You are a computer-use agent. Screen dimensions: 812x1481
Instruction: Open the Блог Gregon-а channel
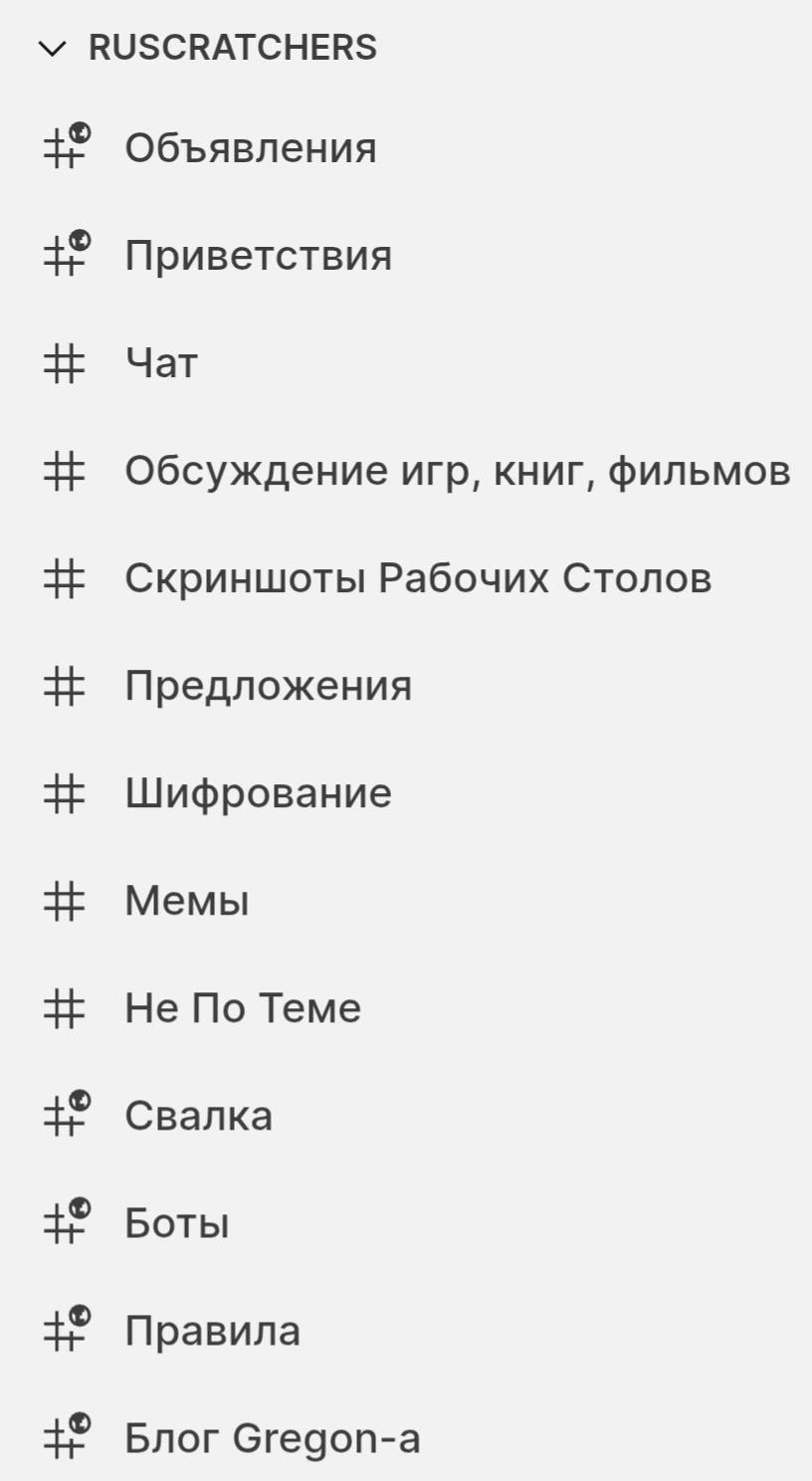tap(272, 1438)
